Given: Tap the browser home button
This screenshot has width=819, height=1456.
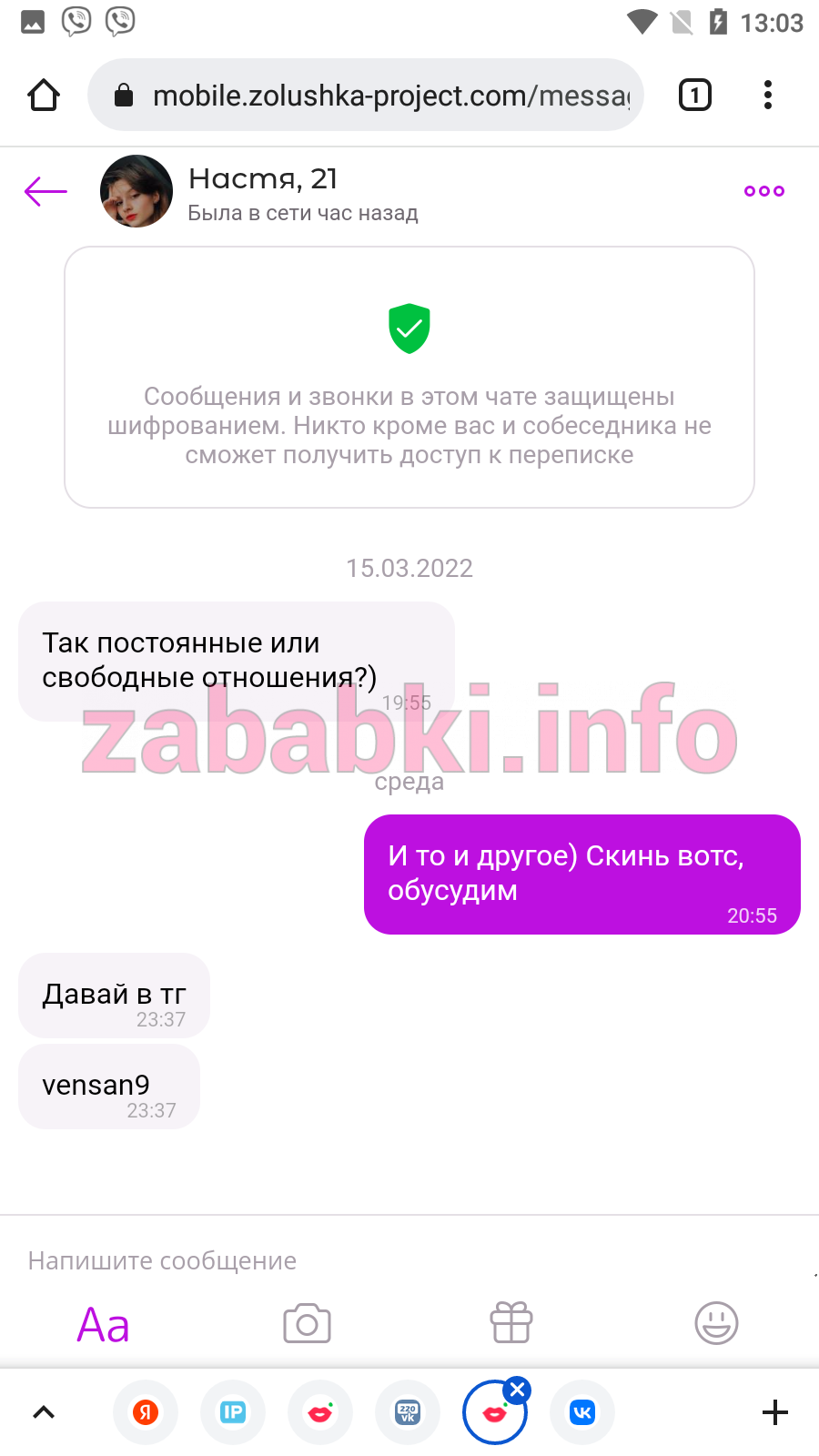Looking at the screenshot, I should pos(44,95).
